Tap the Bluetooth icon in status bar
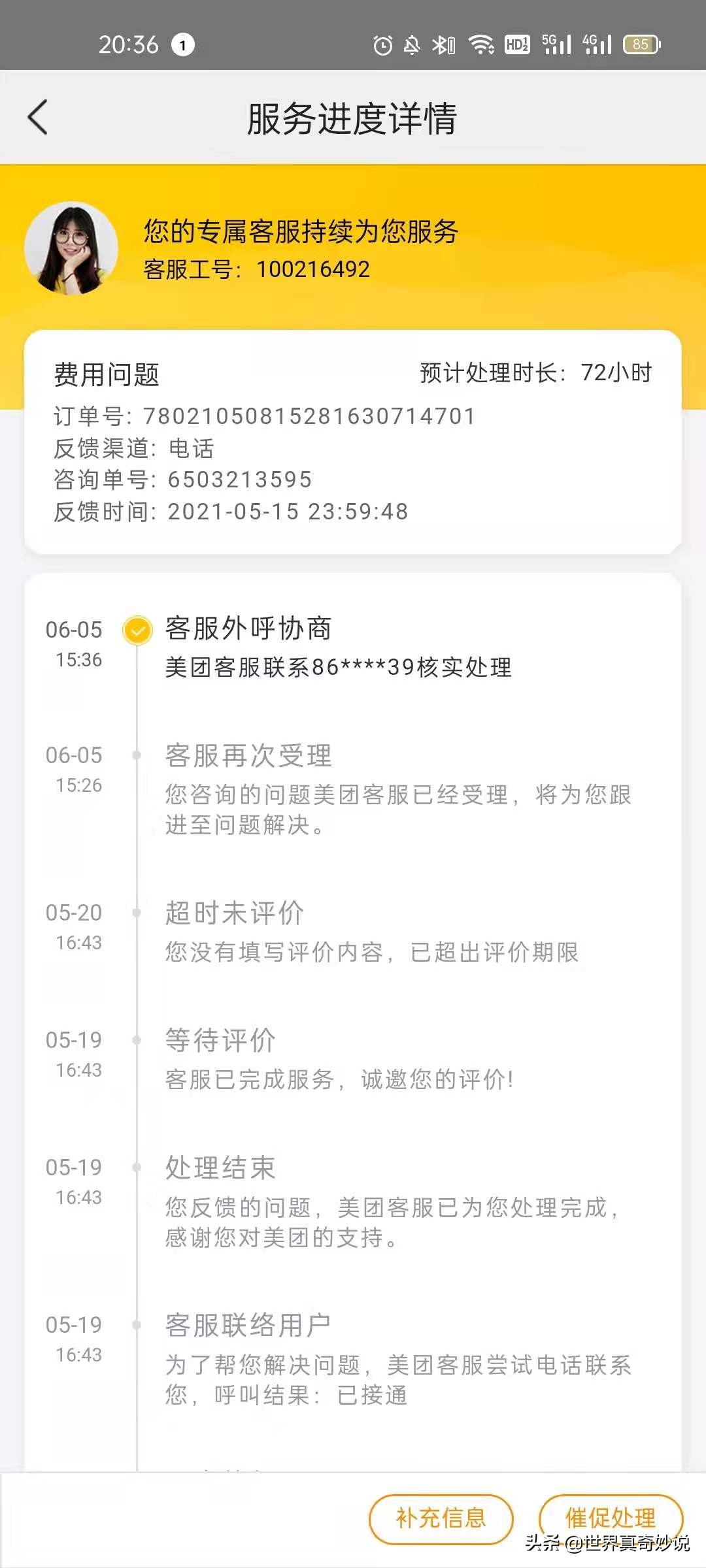706x1568 pixels. (x=443, y=44)
